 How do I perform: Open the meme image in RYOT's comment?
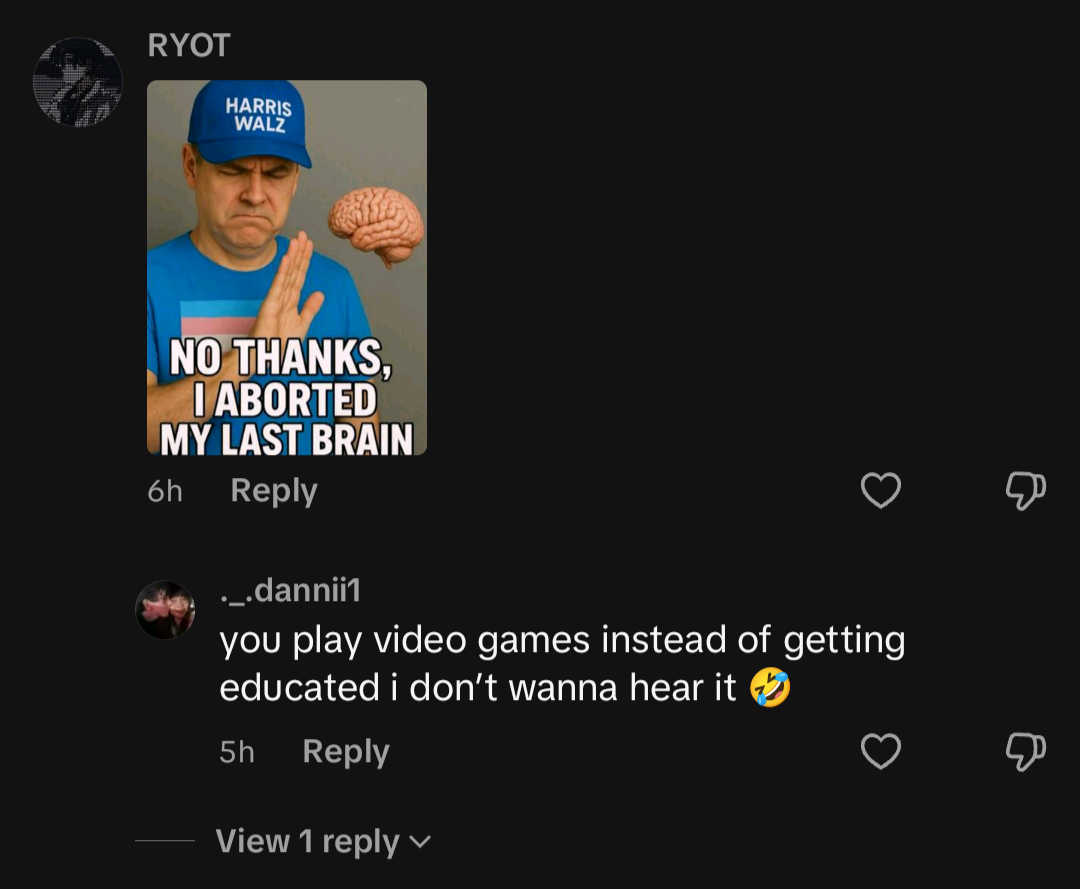[287, 267]
